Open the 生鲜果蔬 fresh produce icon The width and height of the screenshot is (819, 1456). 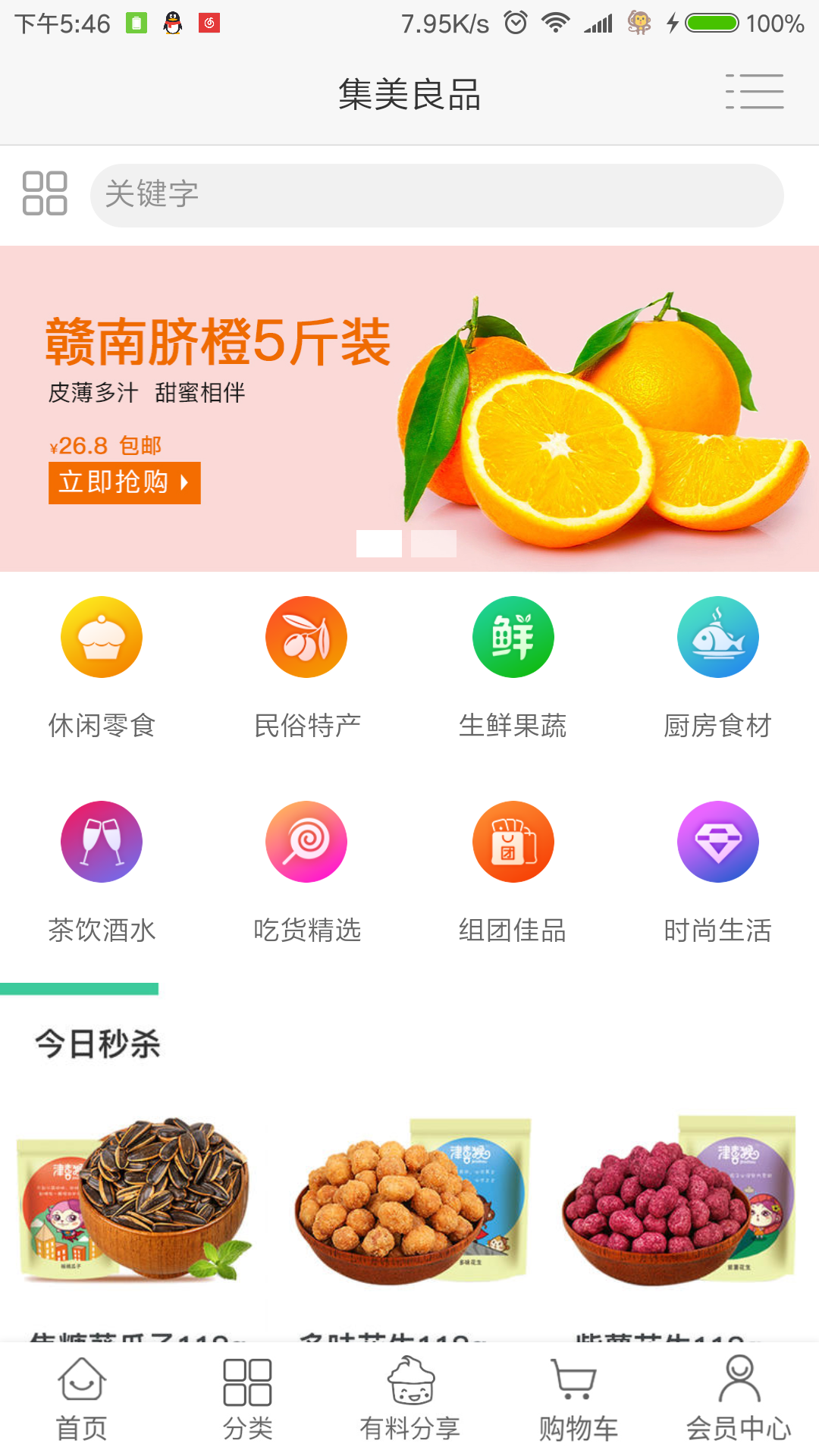pos(513,636)
